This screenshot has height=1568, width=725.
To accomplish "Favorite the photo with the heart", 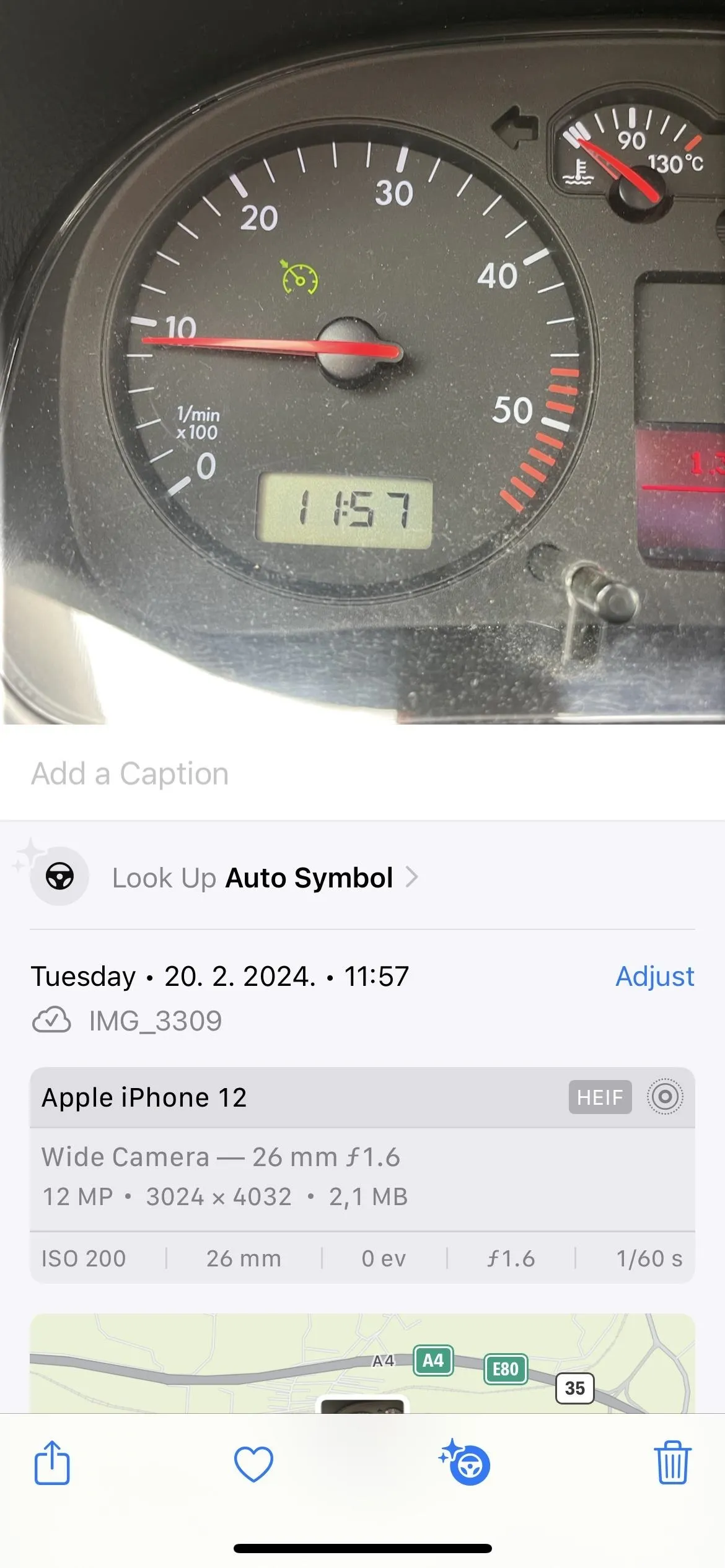I will (253, 1464).
